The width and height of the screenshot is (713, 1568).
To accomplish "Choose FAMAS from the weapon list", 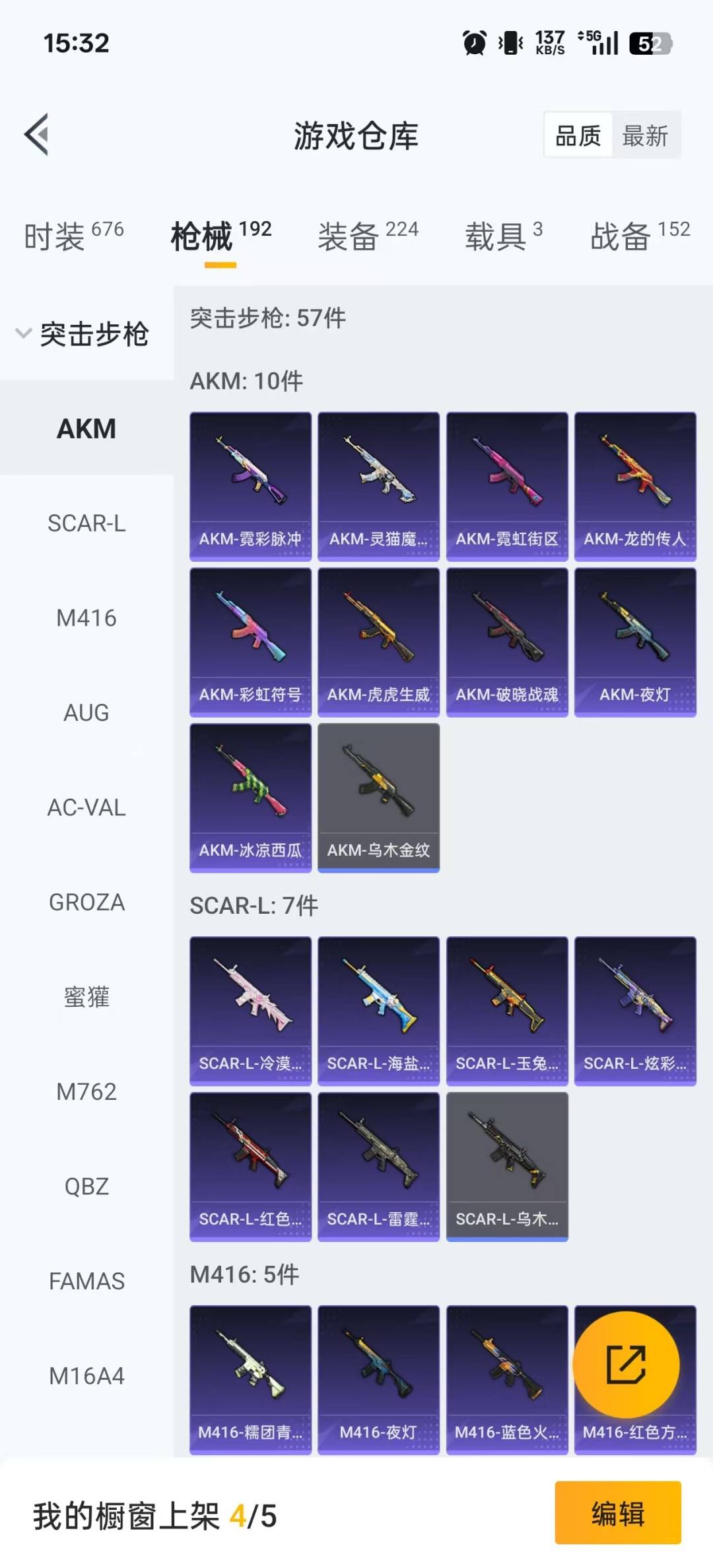I will [86, 1281].
